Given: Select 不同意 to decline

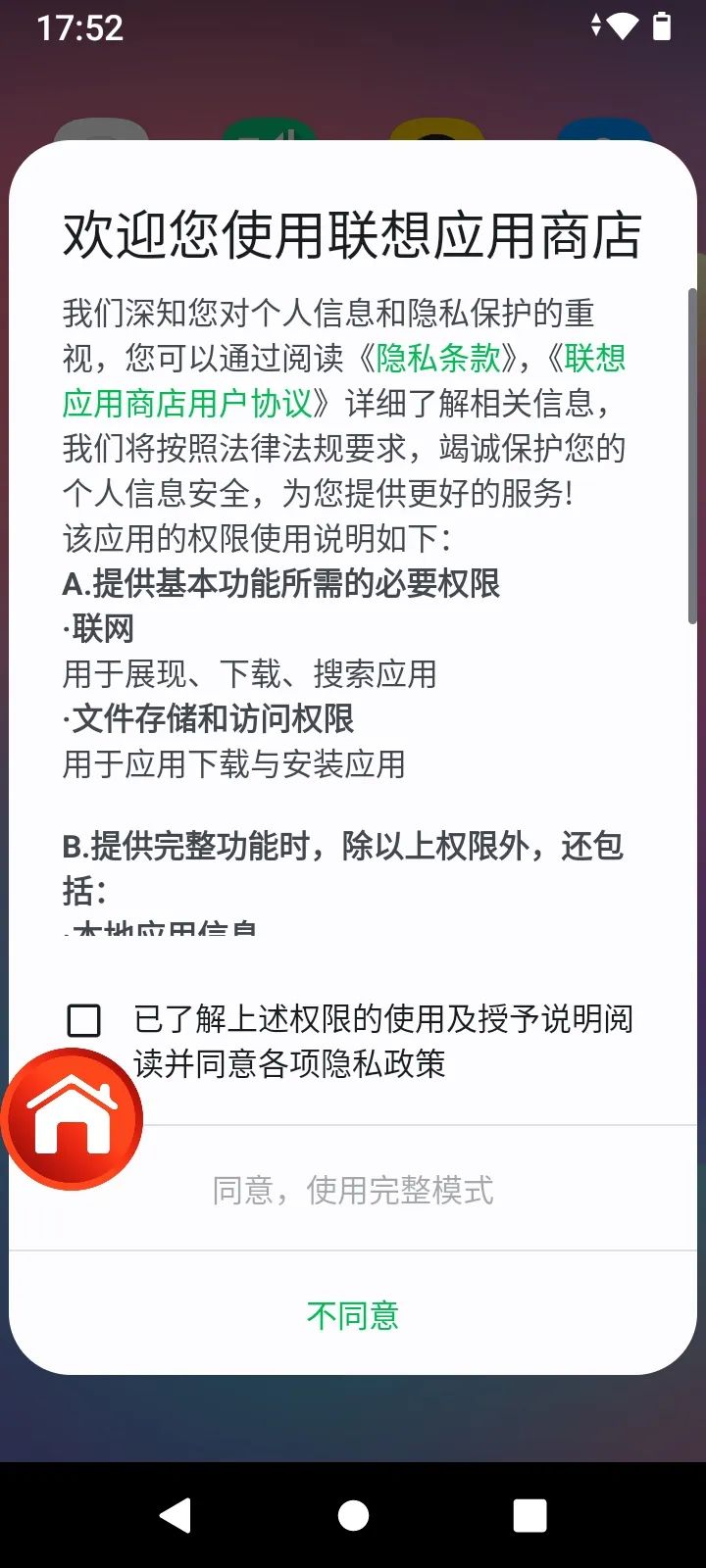Looking at the screenshot, I should click(x=353, y=1315).
